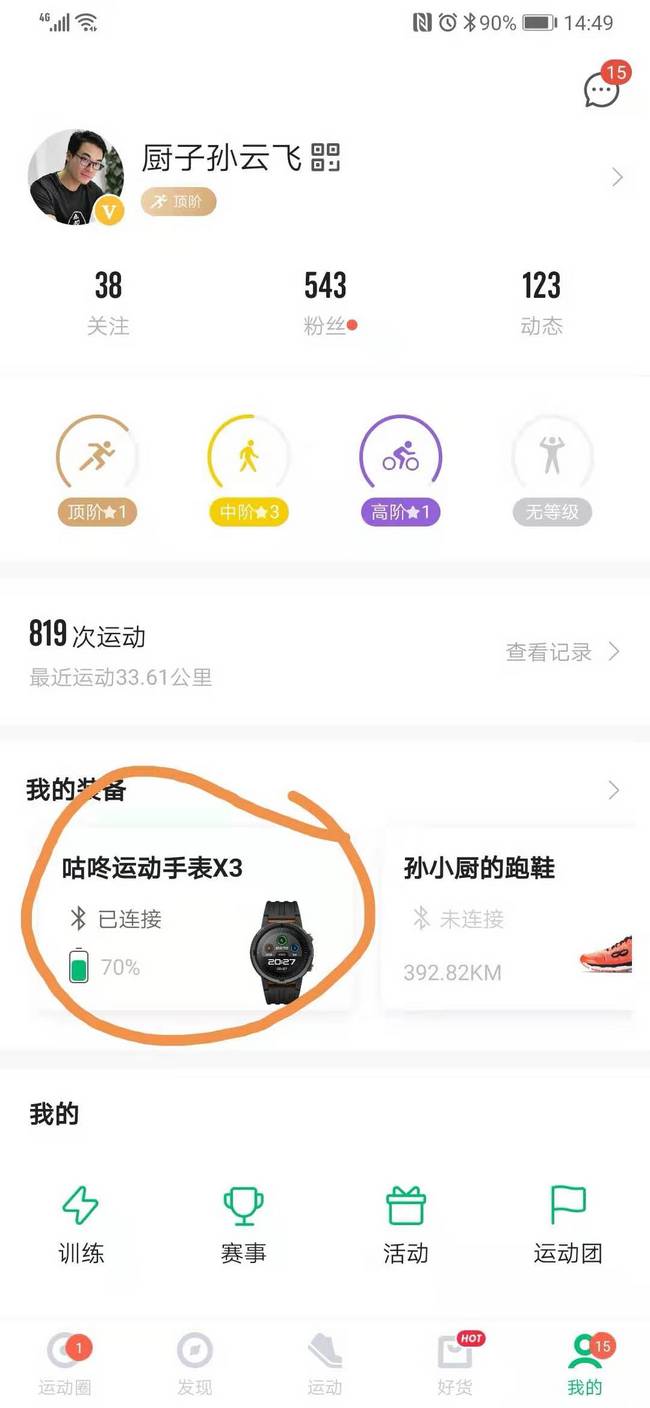Open 运动团 sports group section
Viewport: 650px width, 1408px height.
coord(567,1225)
